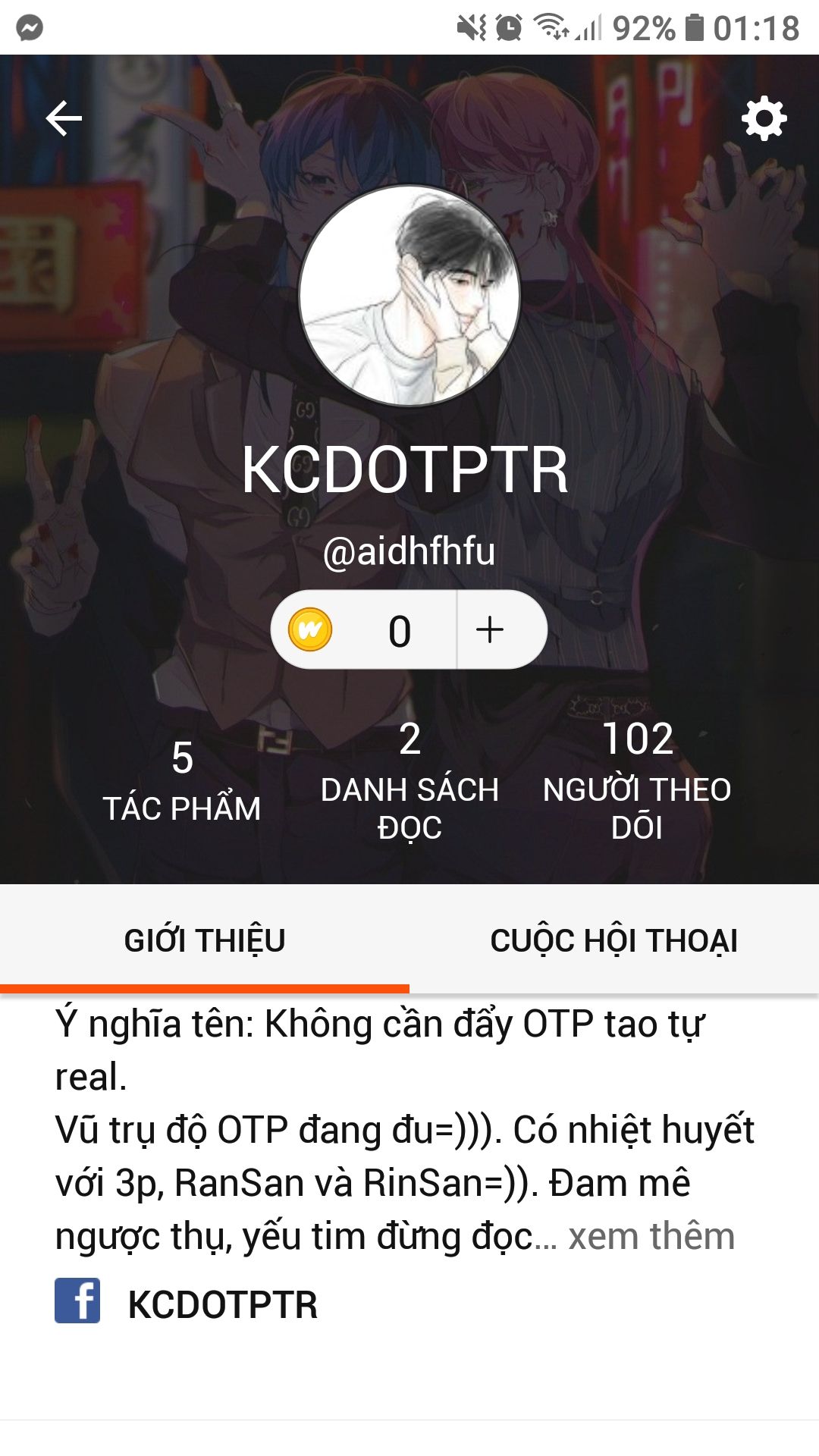
Task: Tap the profile avatar picture
Action: click(409, 296)
